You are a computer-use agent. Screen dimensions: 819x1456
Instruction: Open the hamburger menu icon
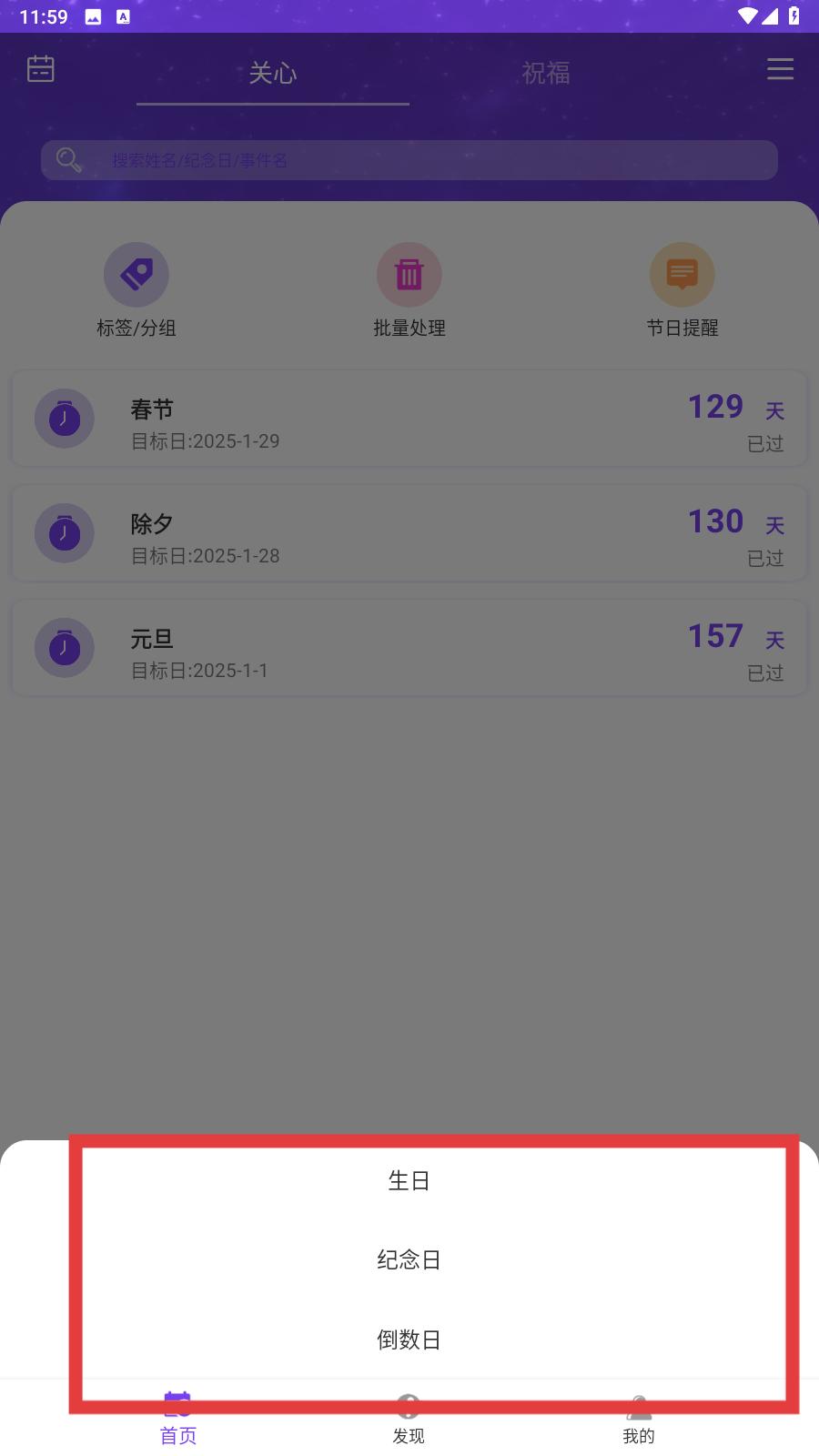click(780, 69)
